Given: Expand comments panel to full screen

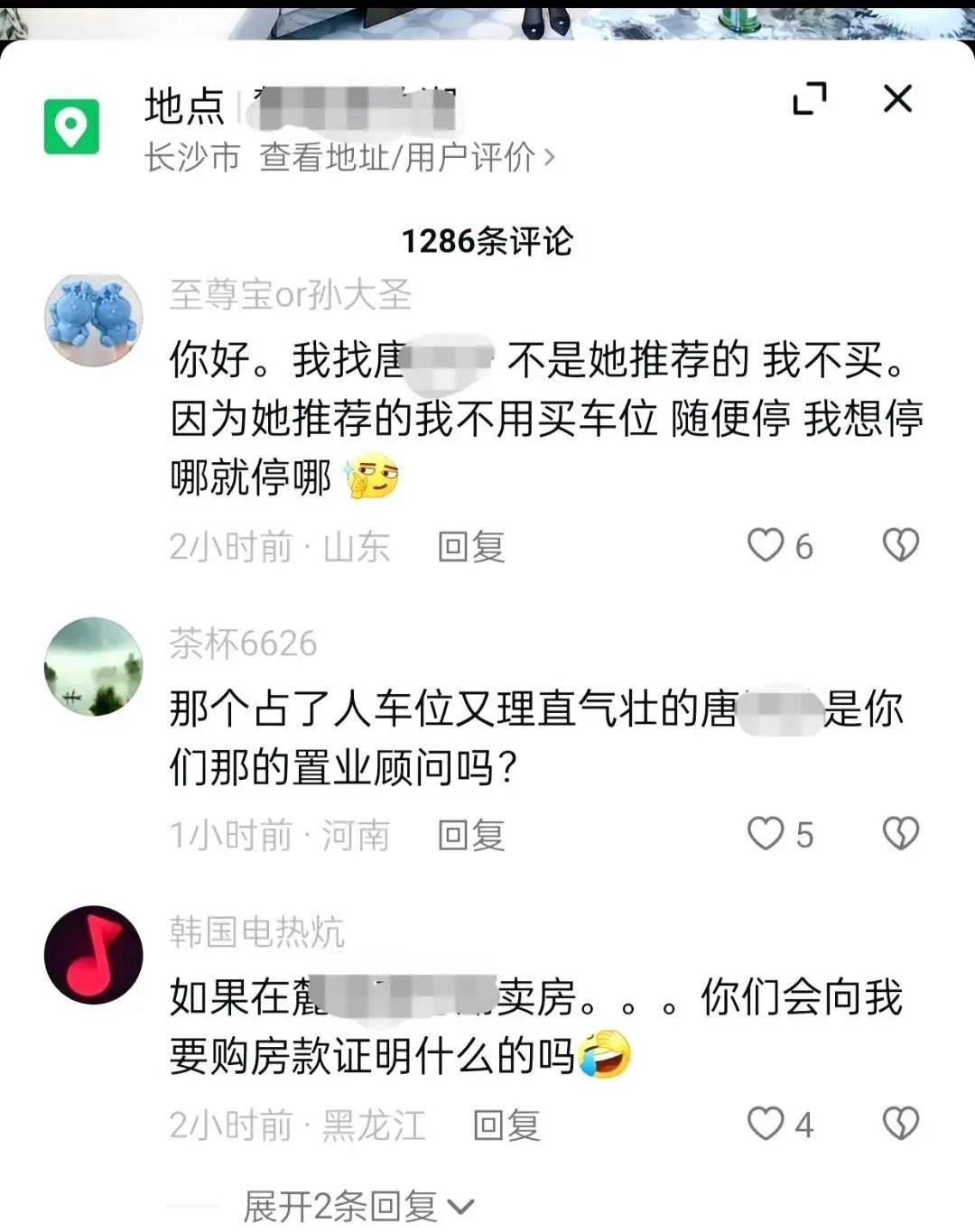Looking at the screenshot, I should tap(809, 98).
